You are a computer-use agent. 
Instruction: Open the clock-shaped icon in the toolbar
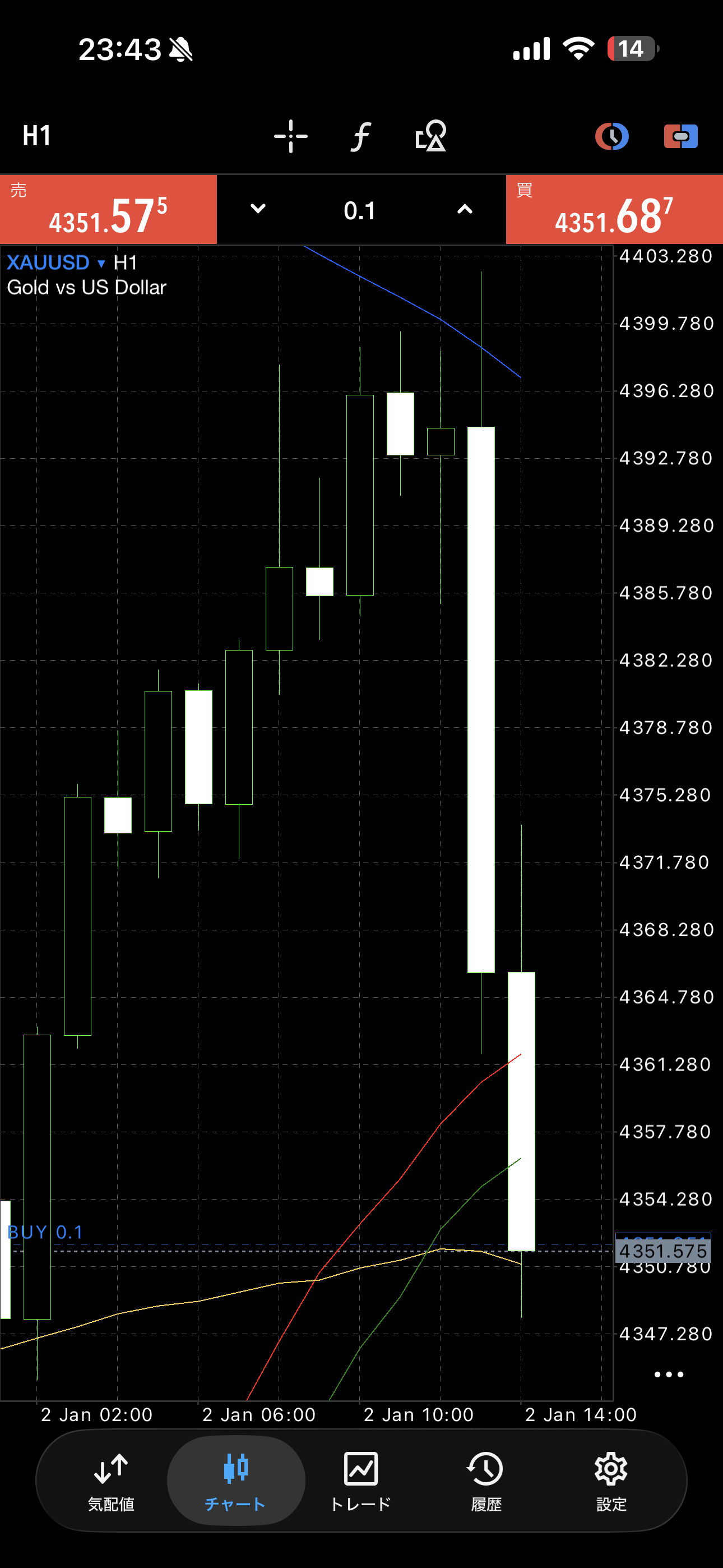click(x=611, y=136)
